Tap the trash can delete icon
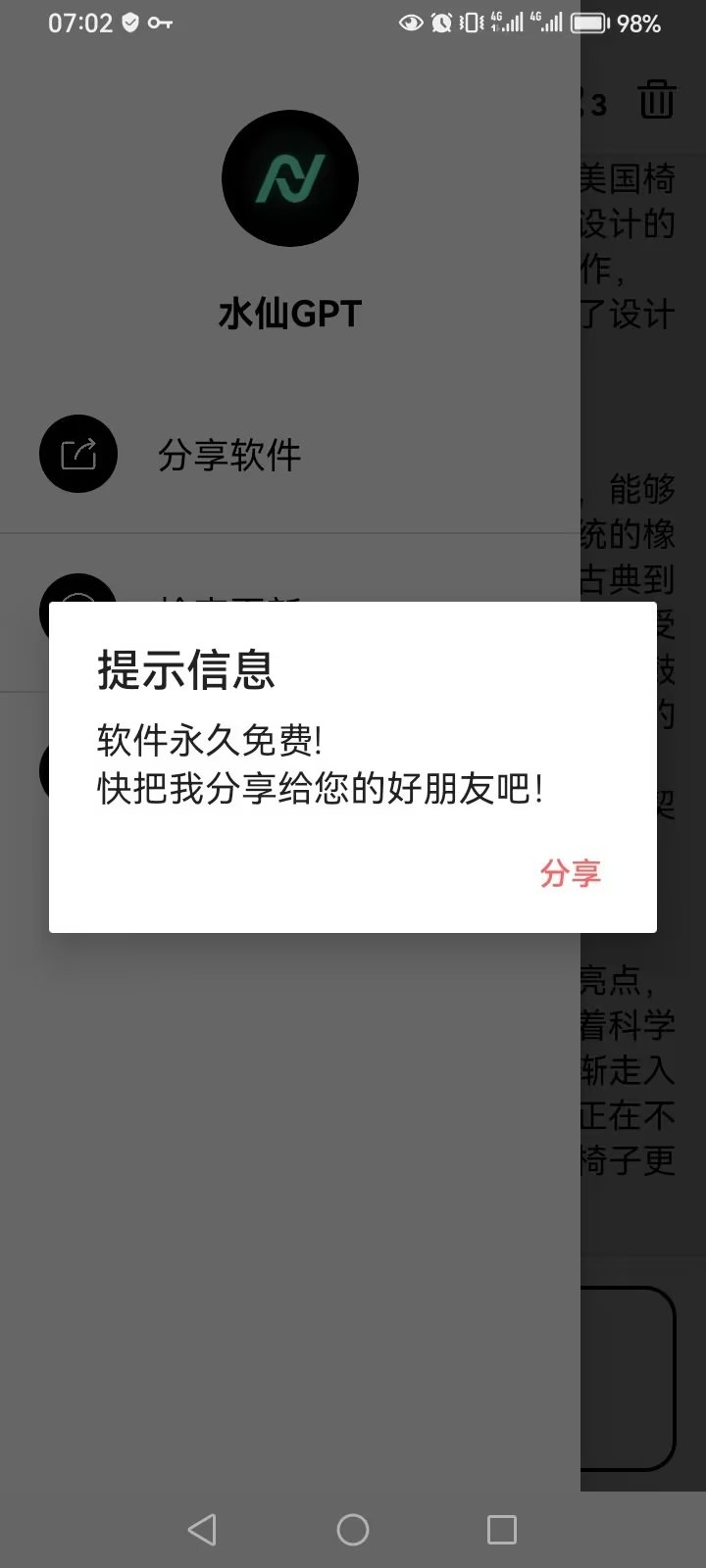The height and width of the screenshot is (1568, 706). coord(656,100)
